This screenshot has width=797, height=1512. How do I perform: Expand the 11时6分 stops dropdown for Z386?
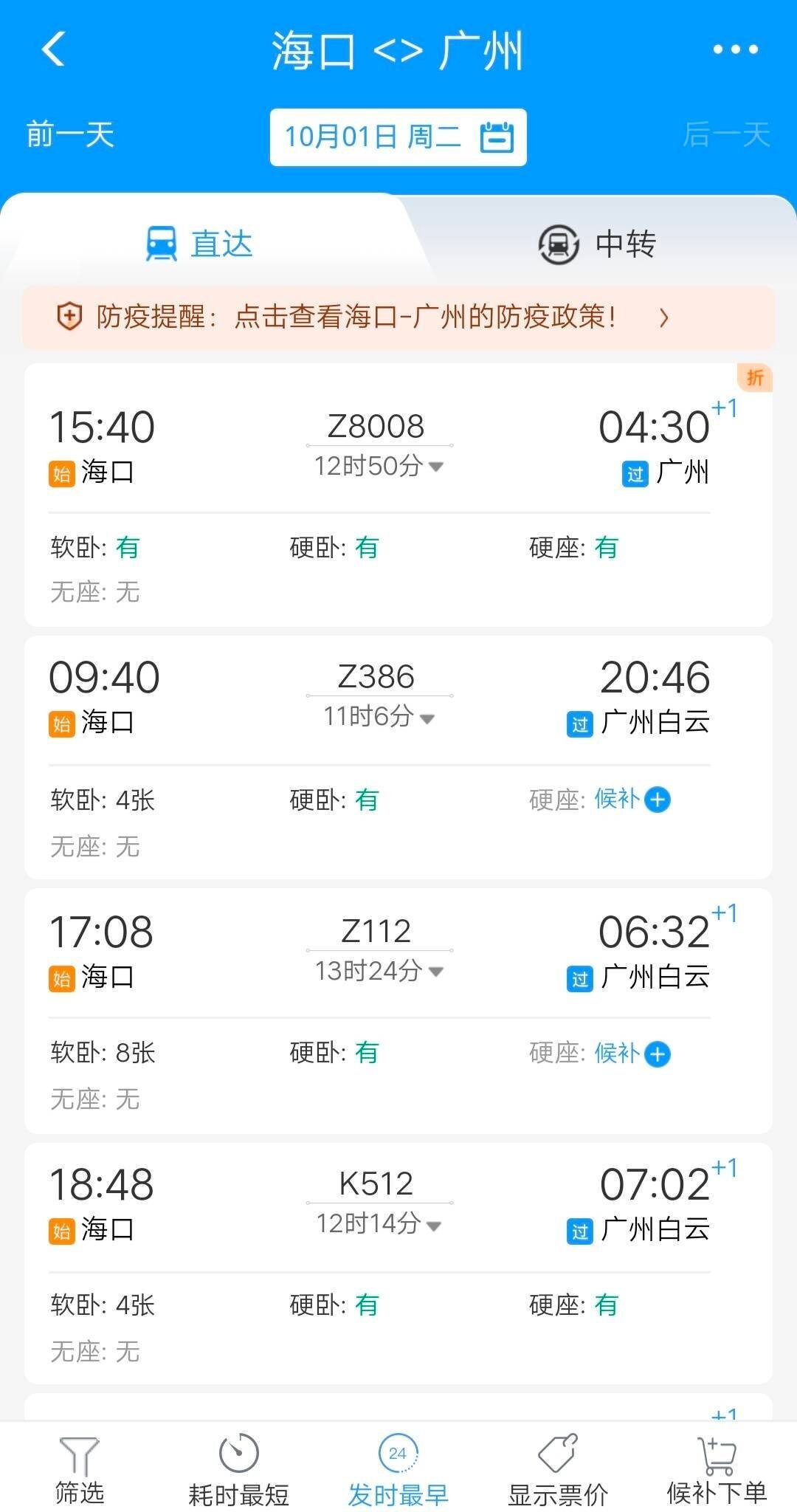pos(379,717)
